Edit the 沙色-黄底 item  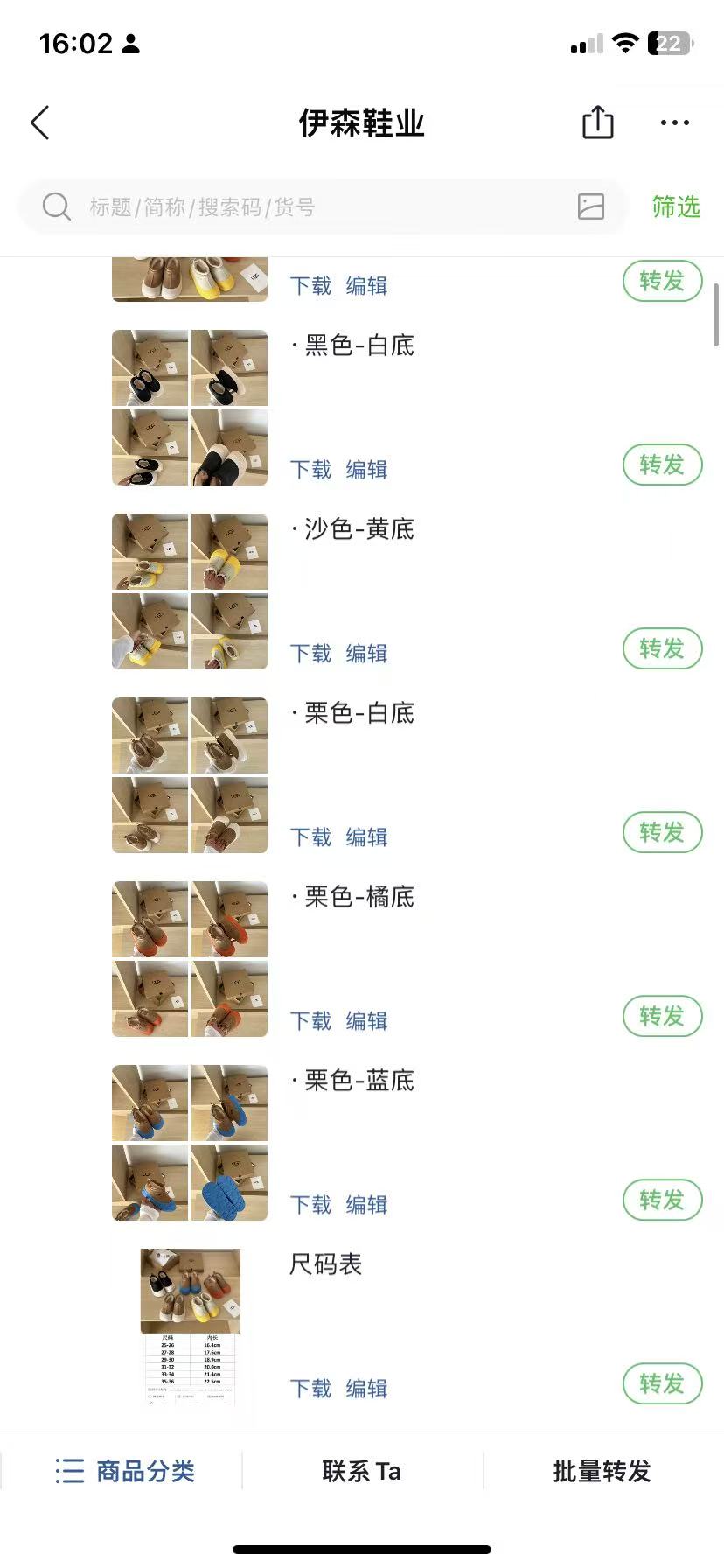coord(366,654)
